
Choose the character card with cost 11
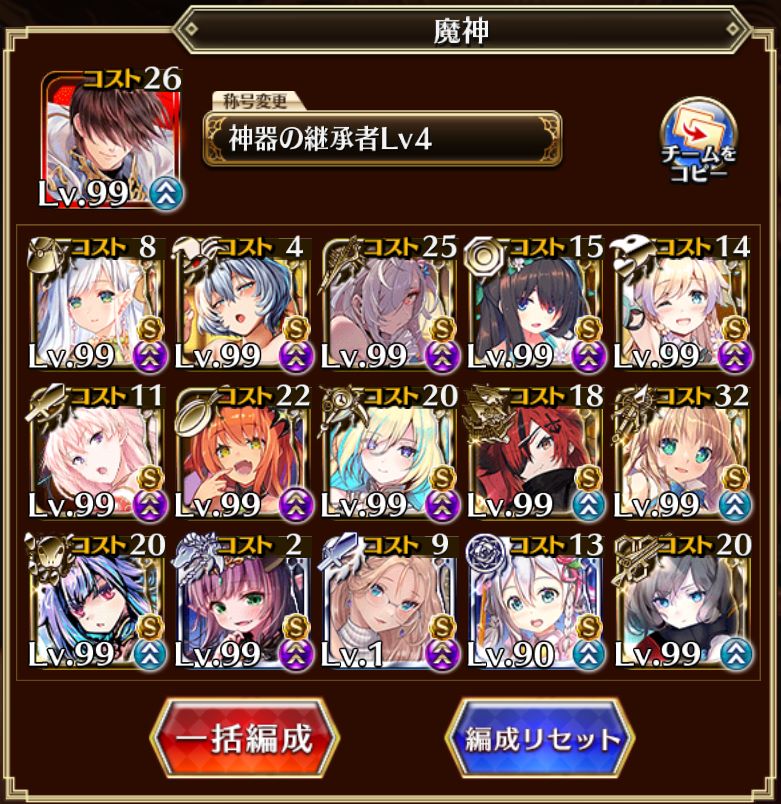click(97, 452)
